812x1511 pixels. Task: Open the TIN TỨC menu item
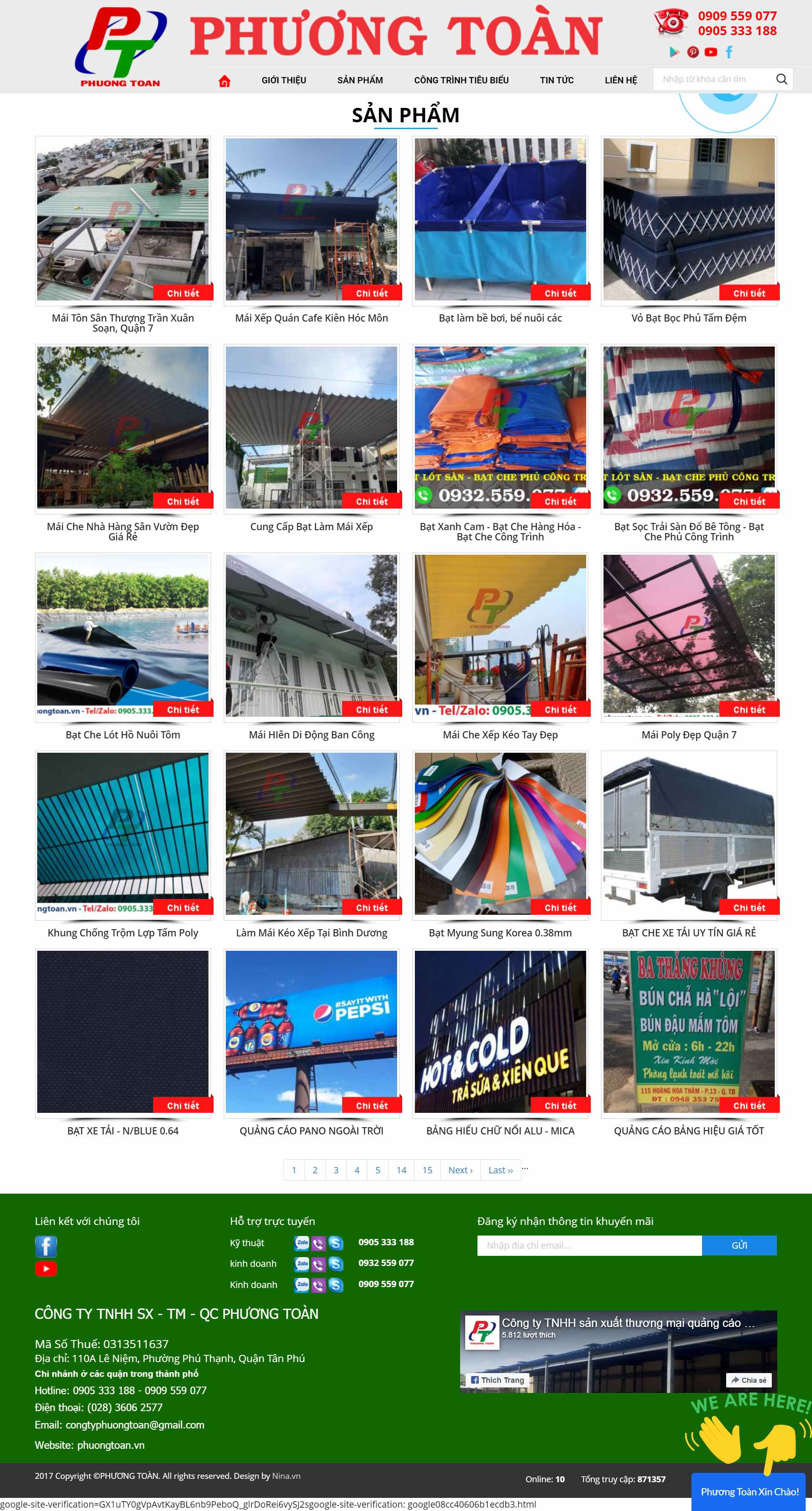(557, 80)
